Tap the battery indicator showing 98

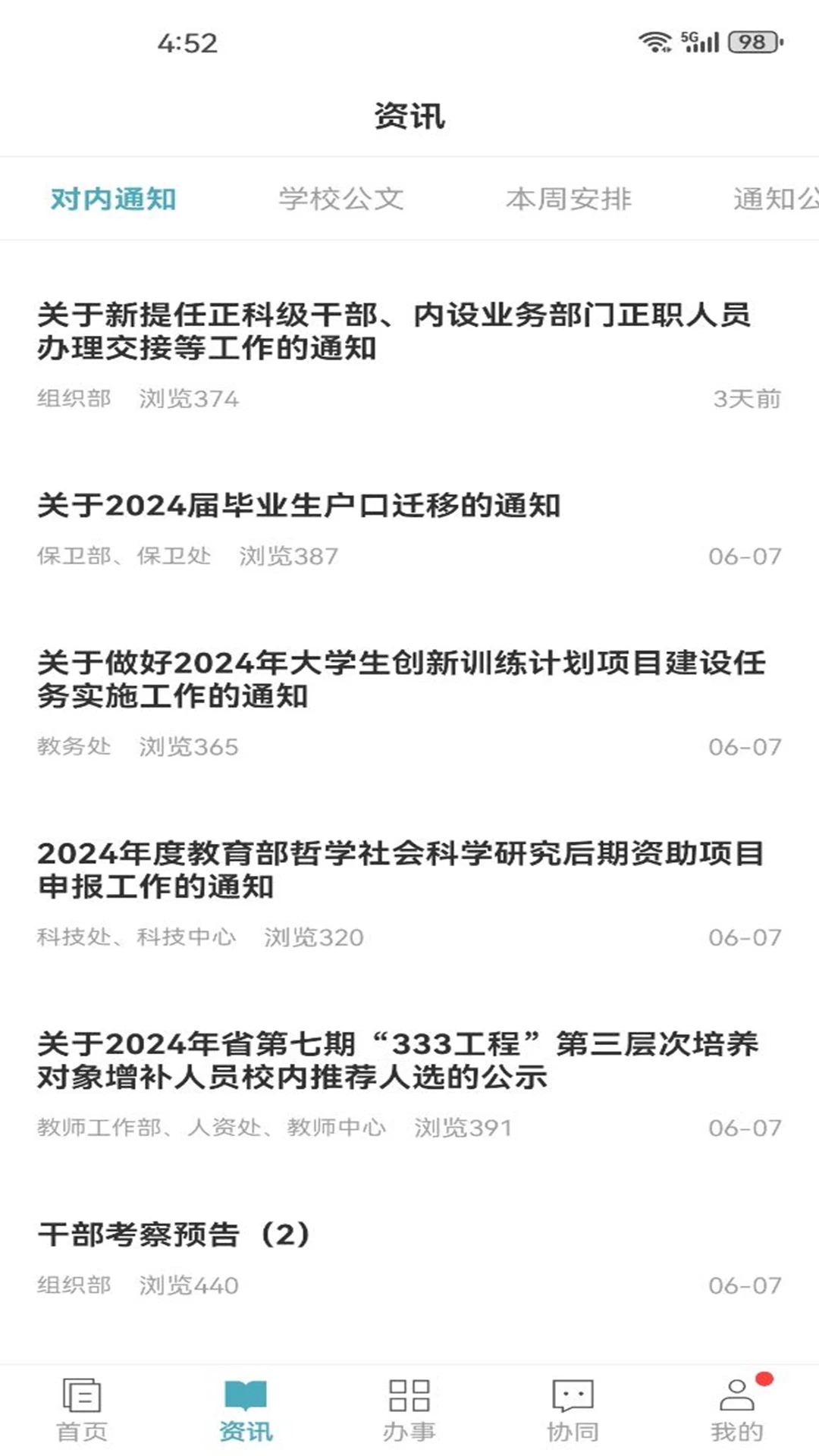click(x=747, y=43)
